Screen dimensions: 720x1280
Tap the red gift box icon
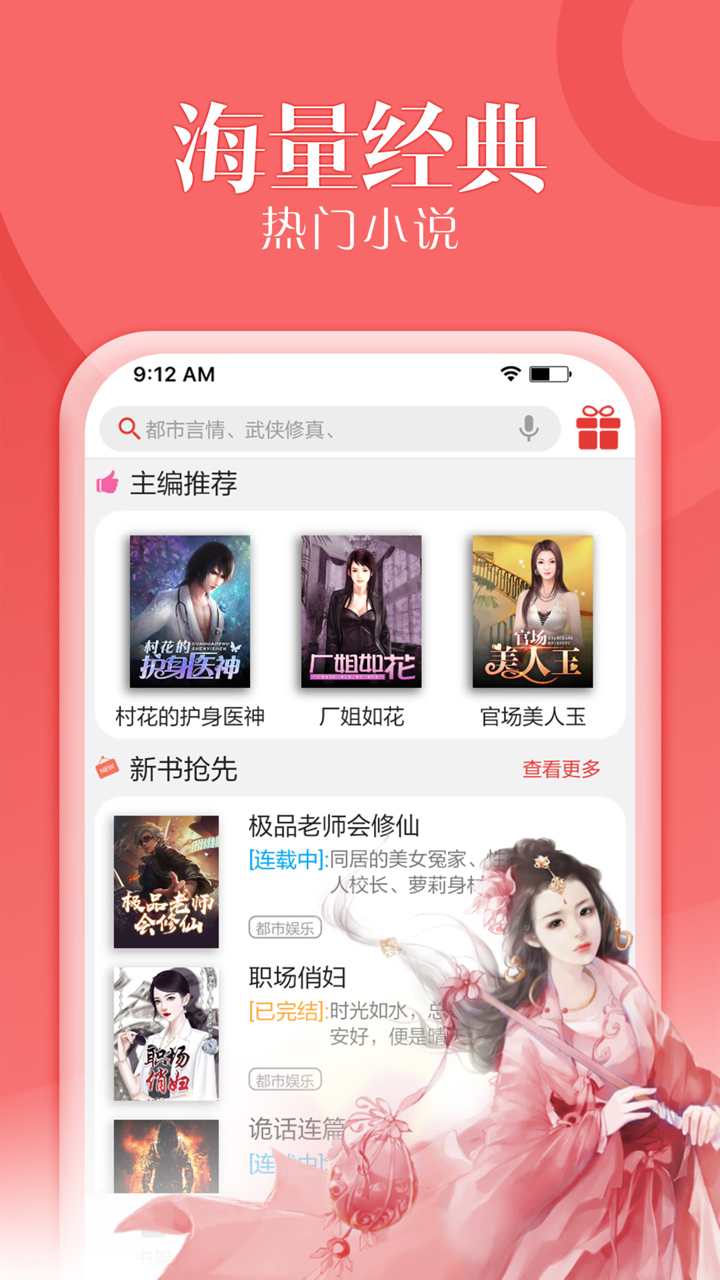click(x=598, y=427)
